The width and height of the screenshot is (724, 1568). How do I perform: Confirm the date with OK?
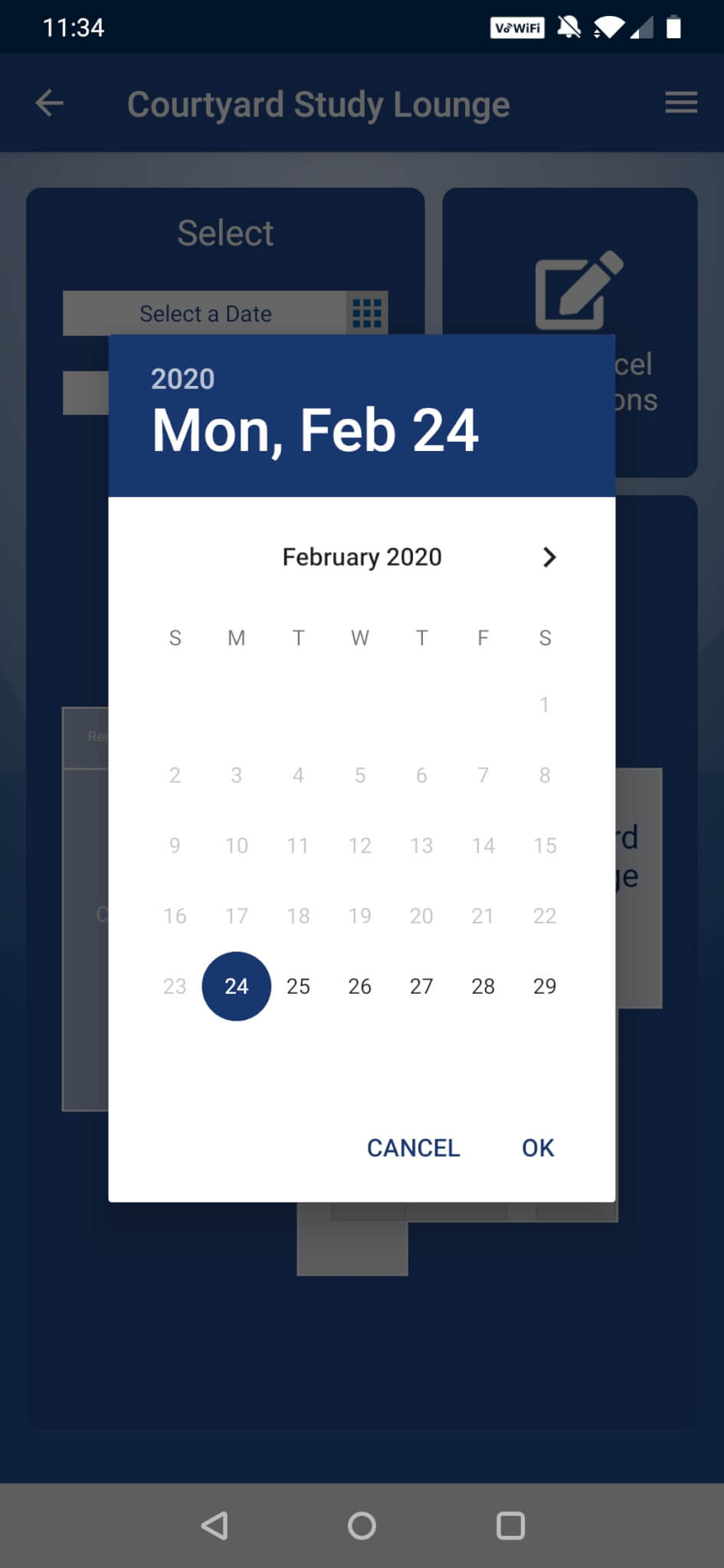tap(538, 1148)
